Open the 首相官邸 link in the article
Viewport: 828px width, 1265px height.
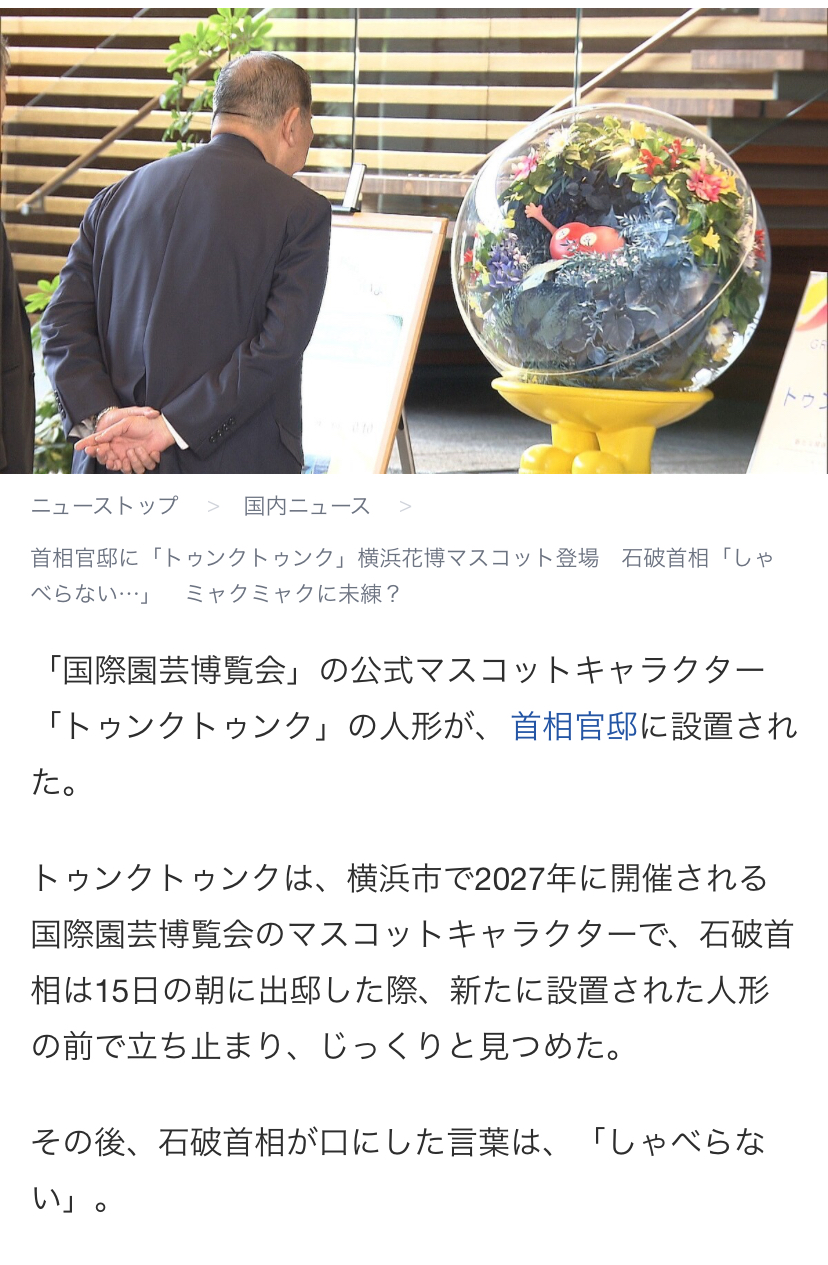574,727
